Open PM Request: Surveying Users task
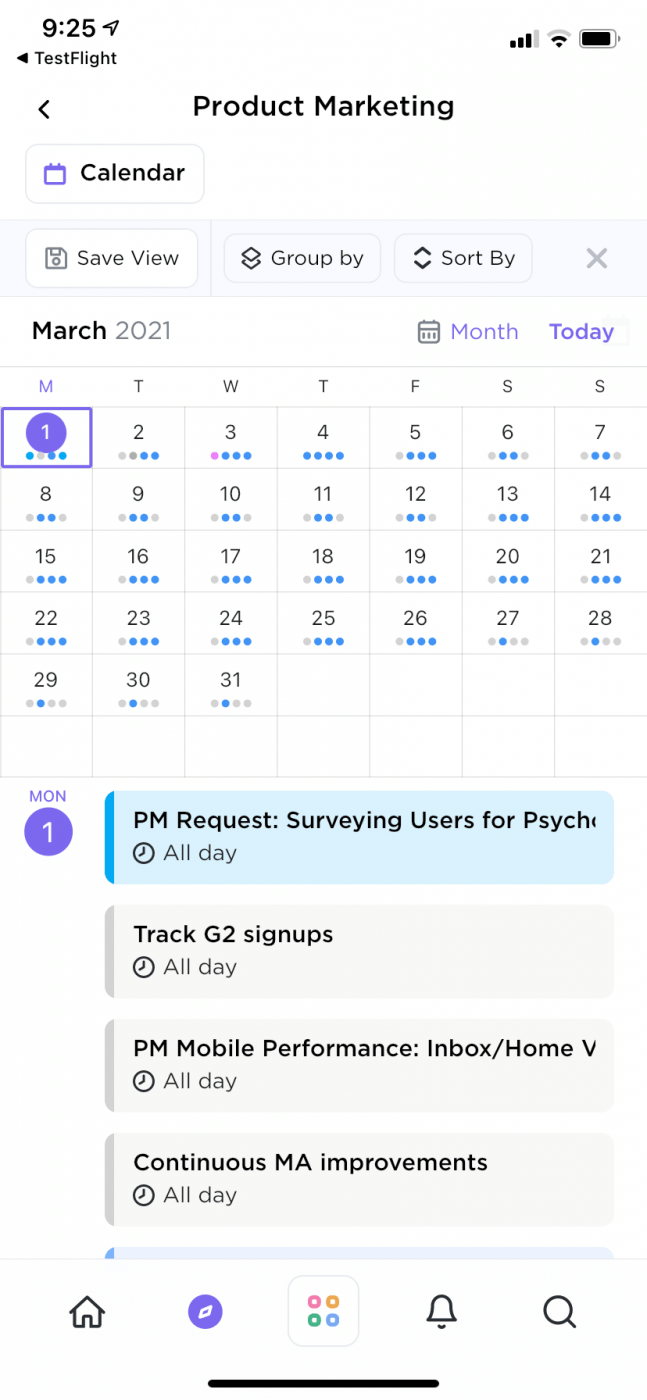The height and width of the screenshot is (1400, 647). (x=359, y=837)
